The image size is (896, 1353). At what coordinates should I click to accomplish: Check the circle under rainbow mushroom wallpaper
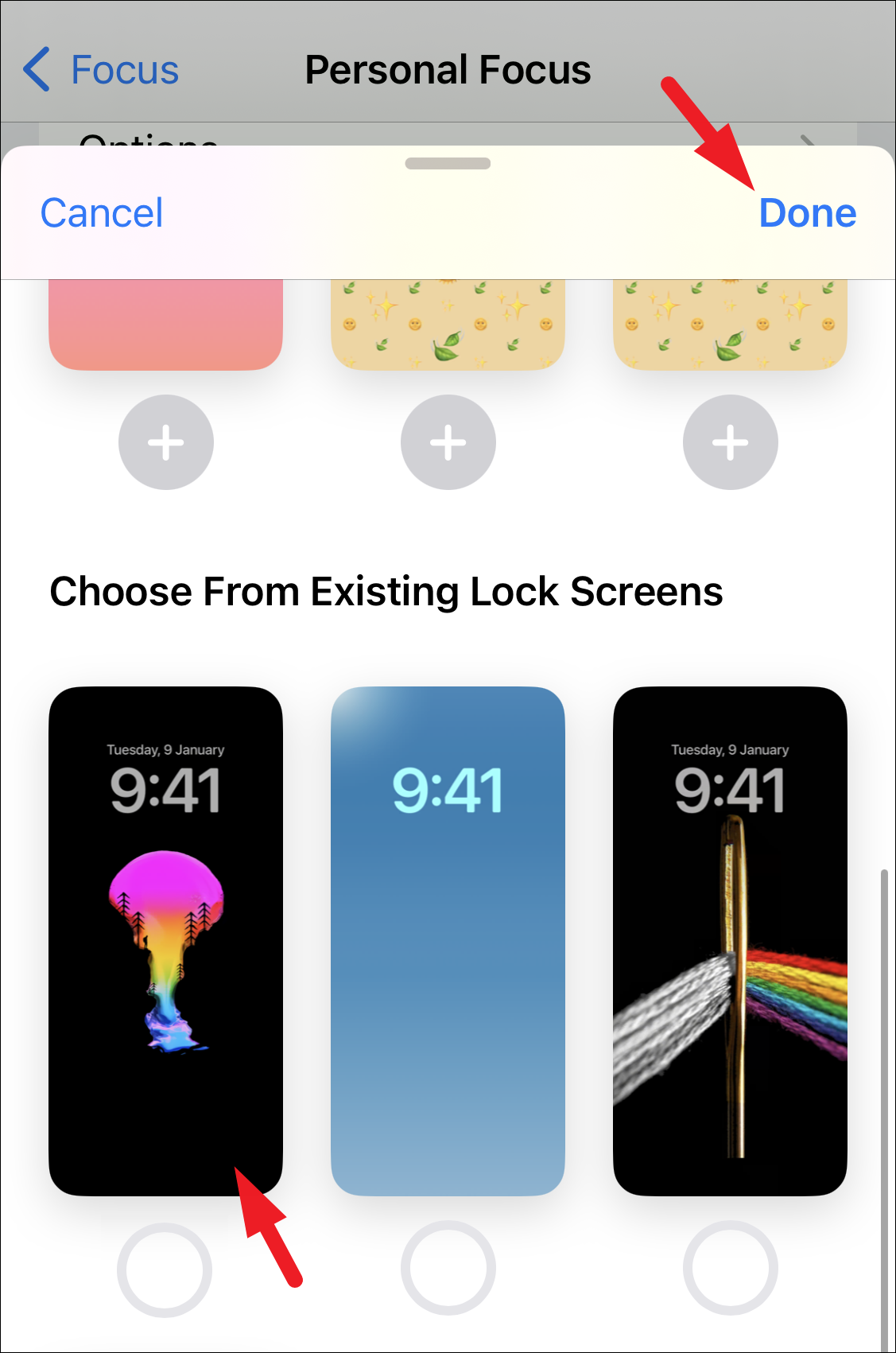click(x=165, y=1269)
